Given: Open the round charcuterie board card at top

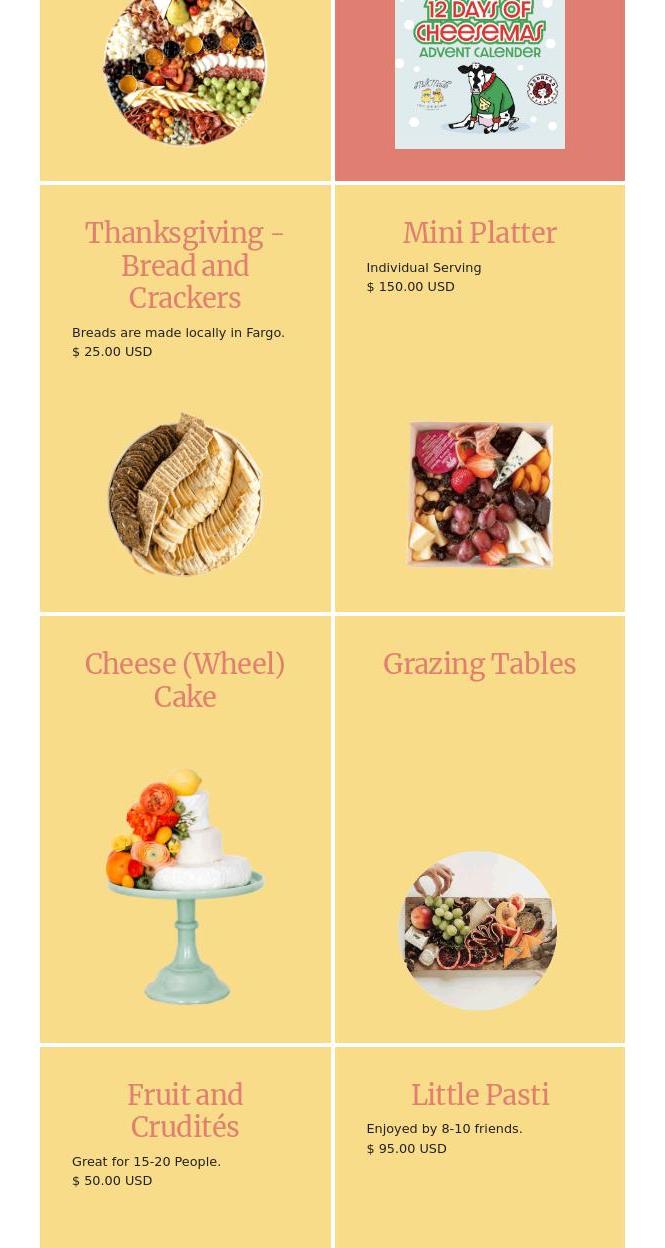Looking at the screenshot, I should (185, 90).
